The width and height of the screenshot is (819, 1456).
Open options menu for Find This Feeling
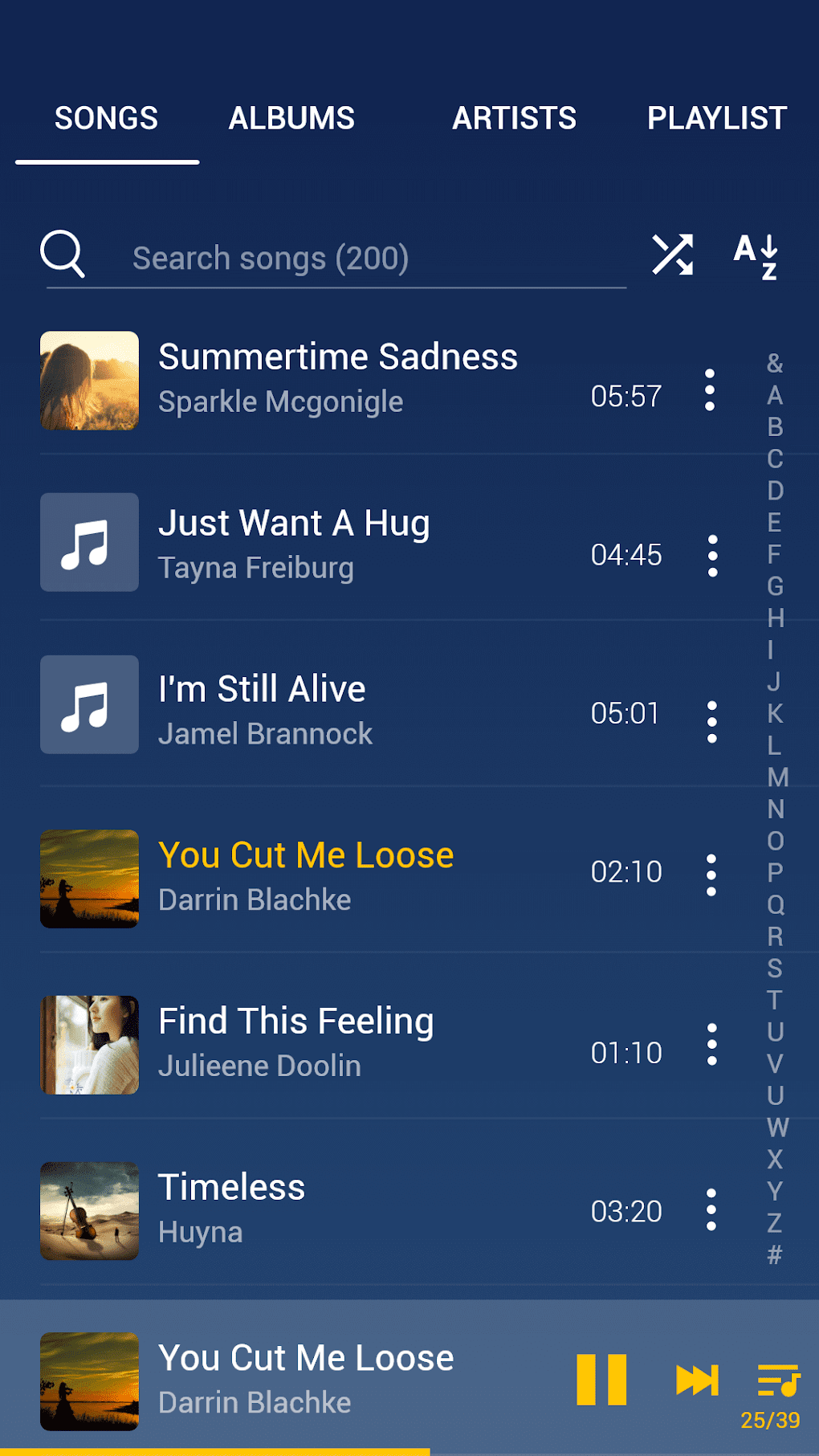[x=711, y=1045]
